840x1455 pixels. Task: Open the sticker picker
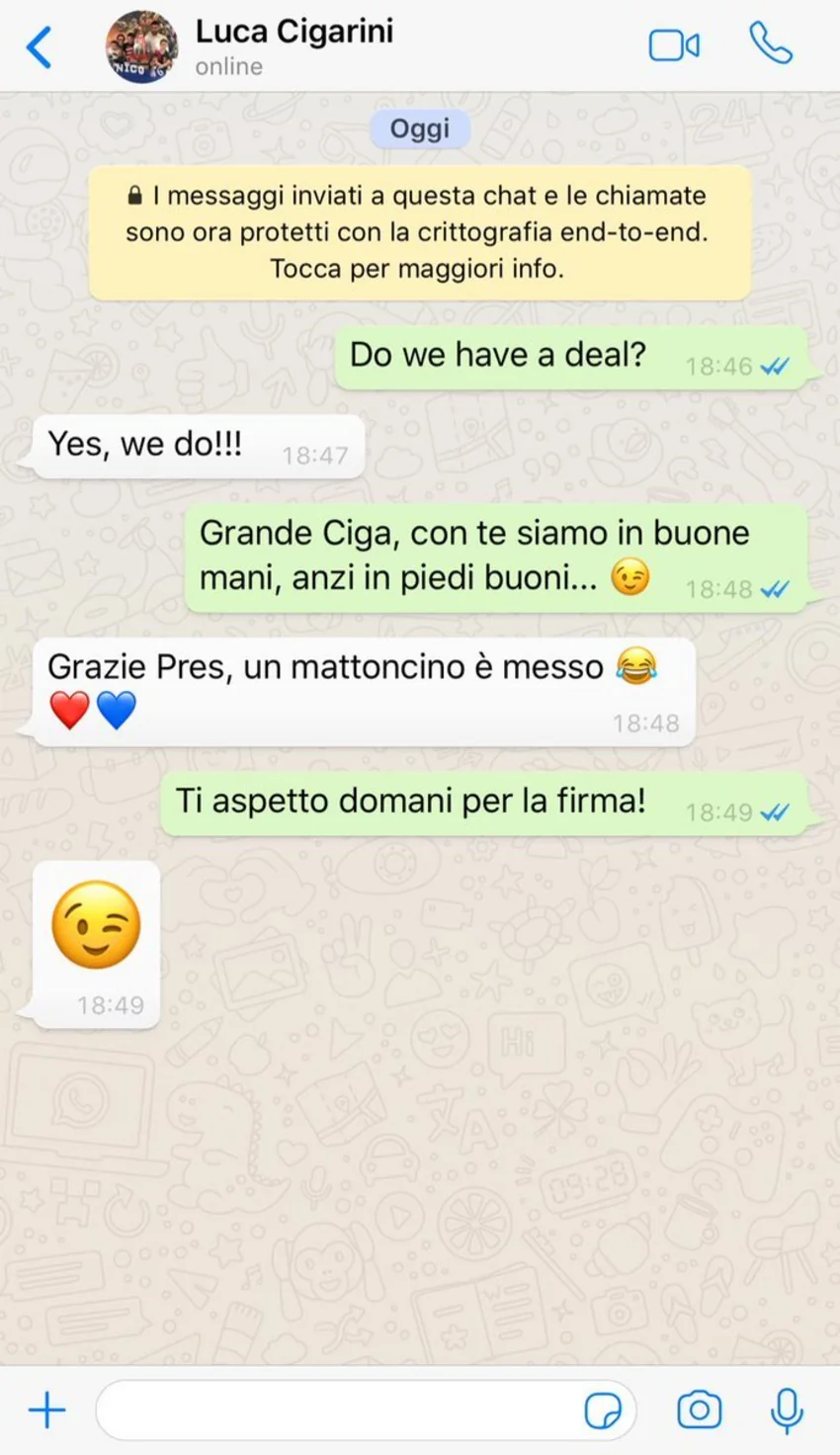(602, 1411)
